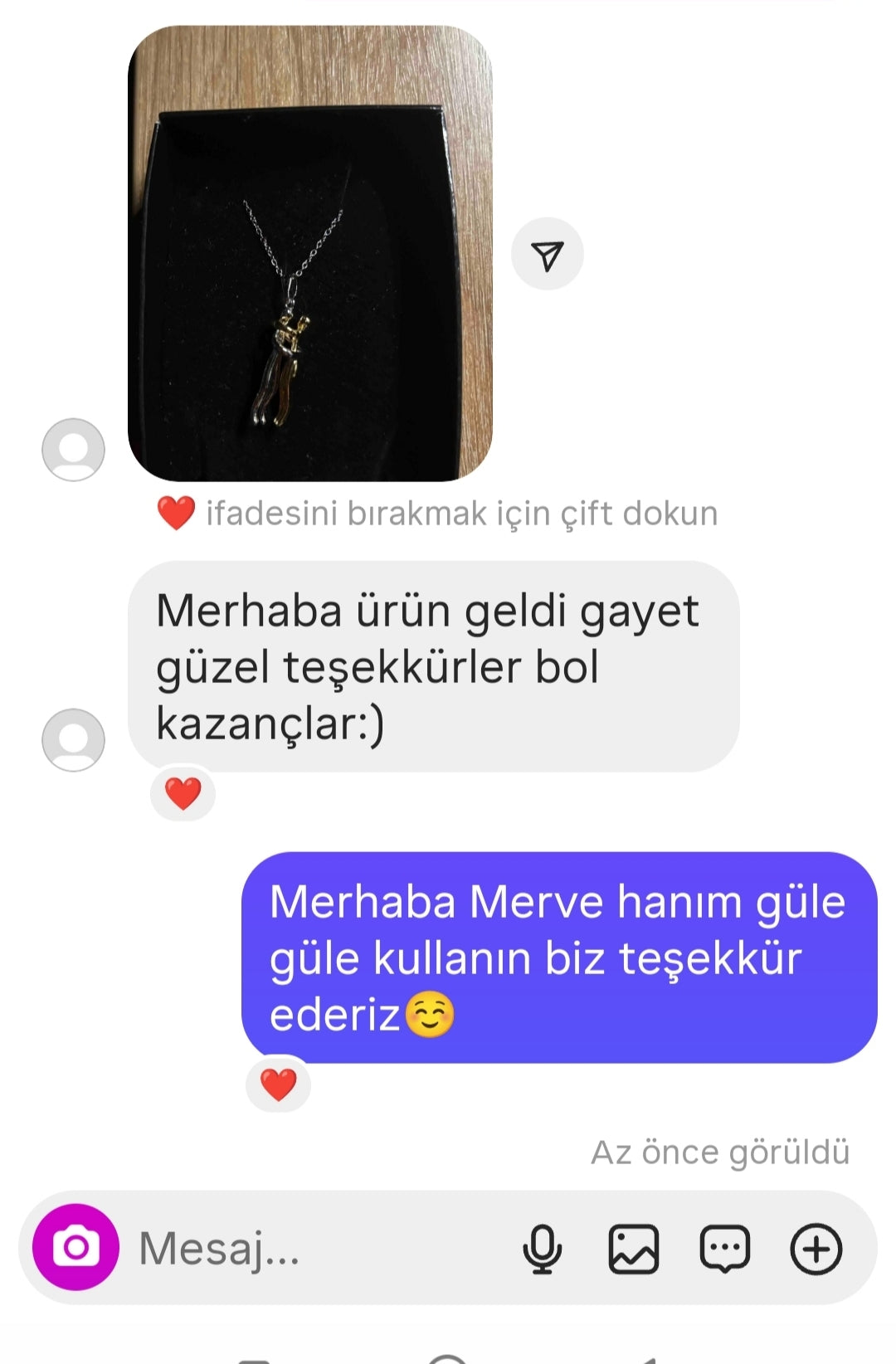The height and width of the screenshot is (1364, 896).
Task: Share the necklace photo via send icon
Action: (547, 255)
